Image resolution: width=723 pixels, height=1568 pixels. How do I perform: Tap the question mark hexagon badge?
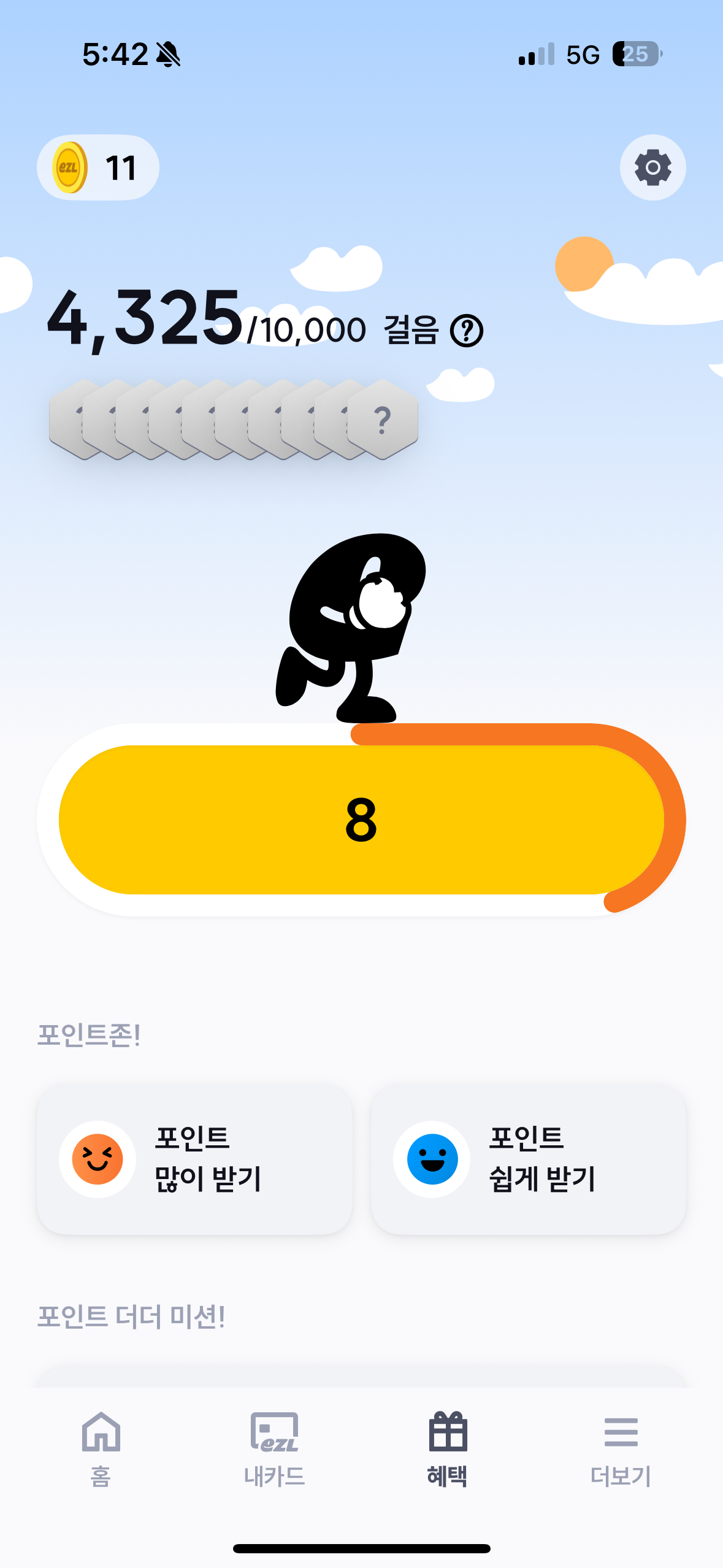click(x=383, y=420)
